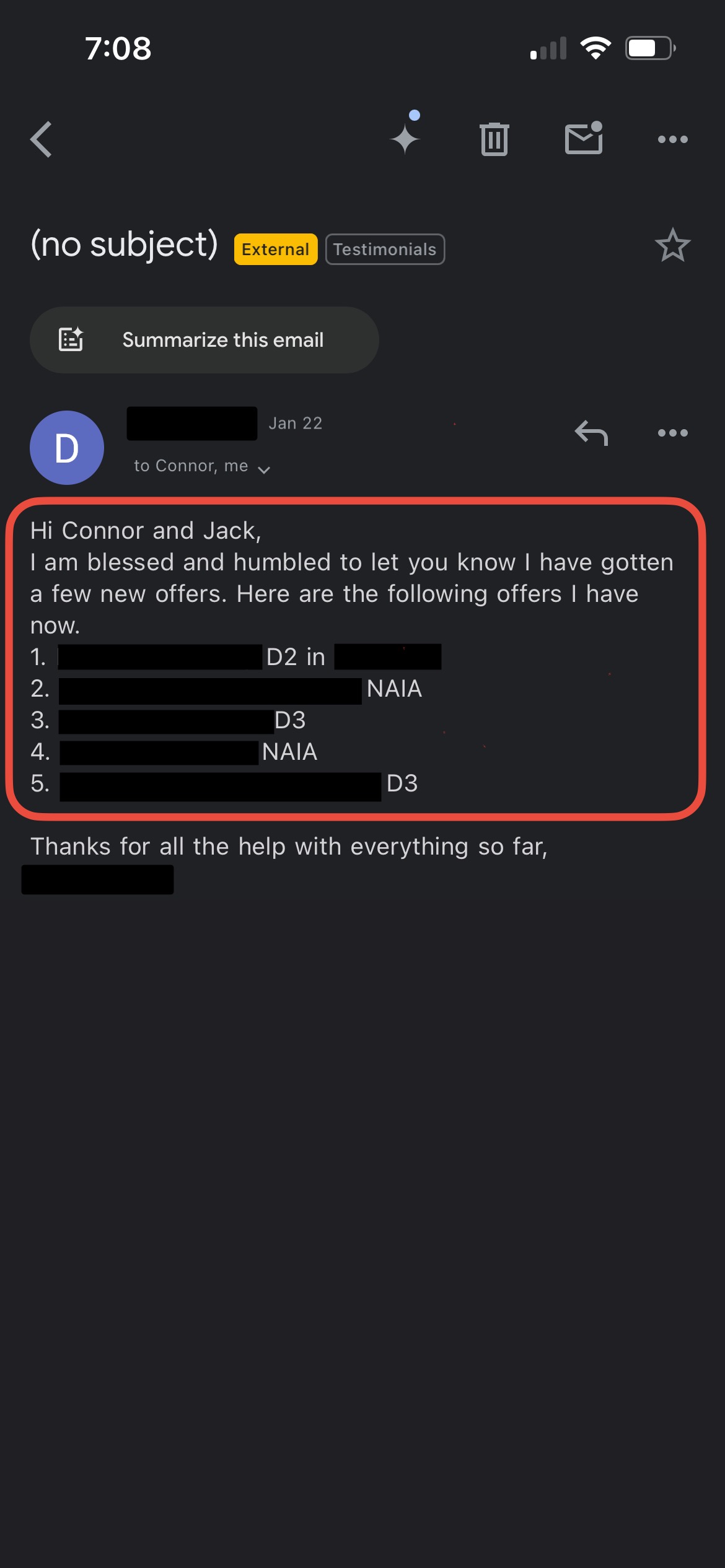Open the message options next to reply
The width and height of the screenshot is (725, 1568).
click(x=672, y=433)
